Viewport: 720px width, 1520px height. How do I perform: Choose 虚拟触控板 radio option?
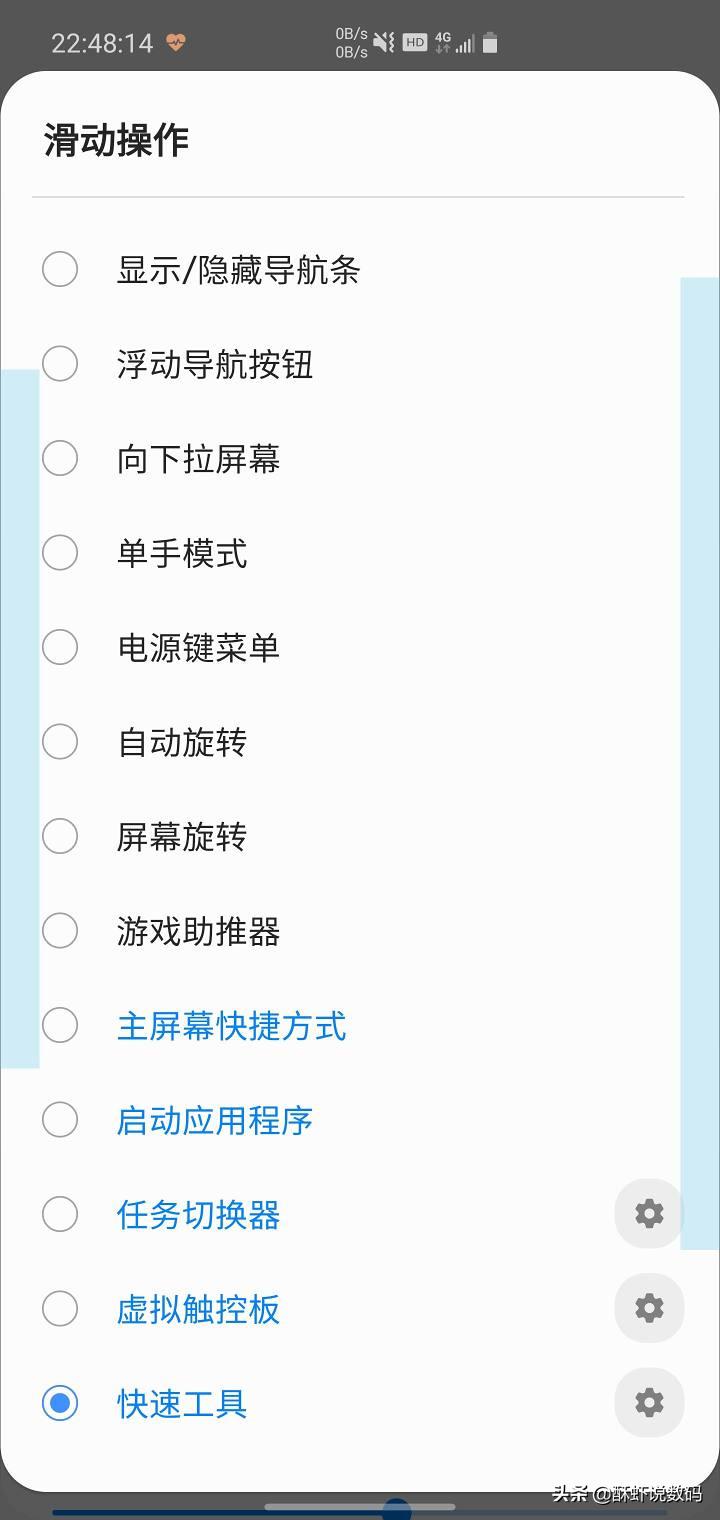[x=60, y=1309]
